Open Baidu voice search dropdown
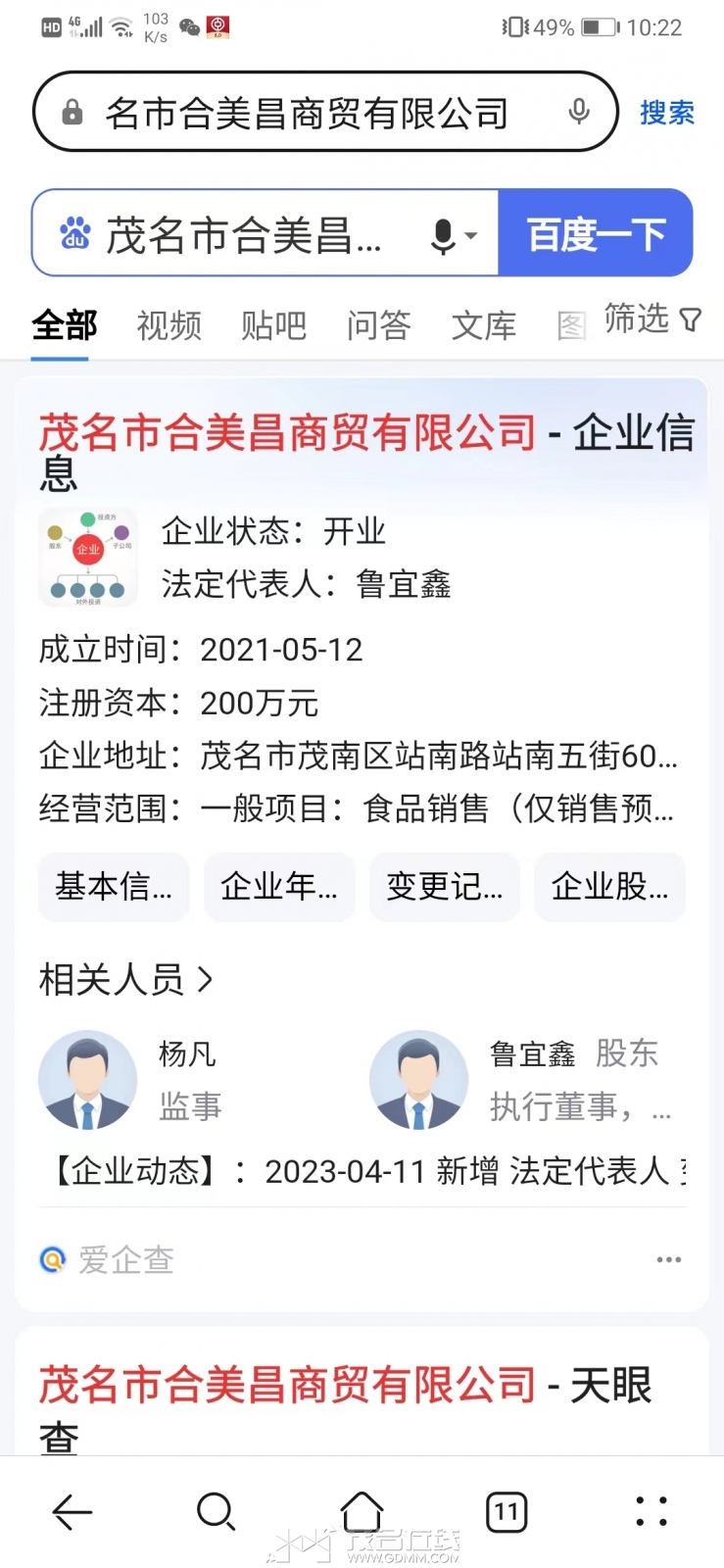This screenshot has width=724, height=1568. (x=454, y=235)
